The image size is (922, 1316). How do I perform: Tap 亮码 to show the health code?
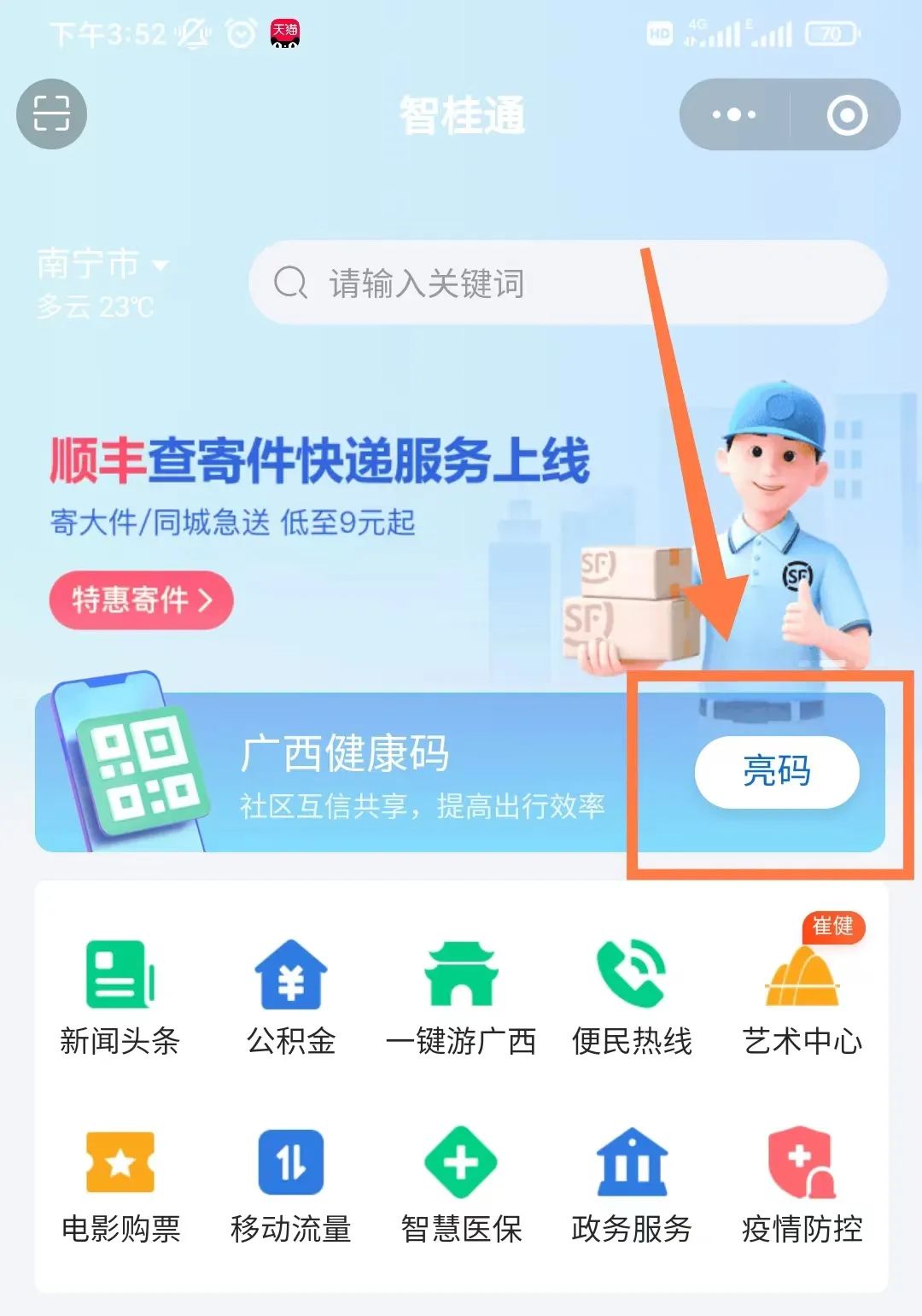pos(776,771)
